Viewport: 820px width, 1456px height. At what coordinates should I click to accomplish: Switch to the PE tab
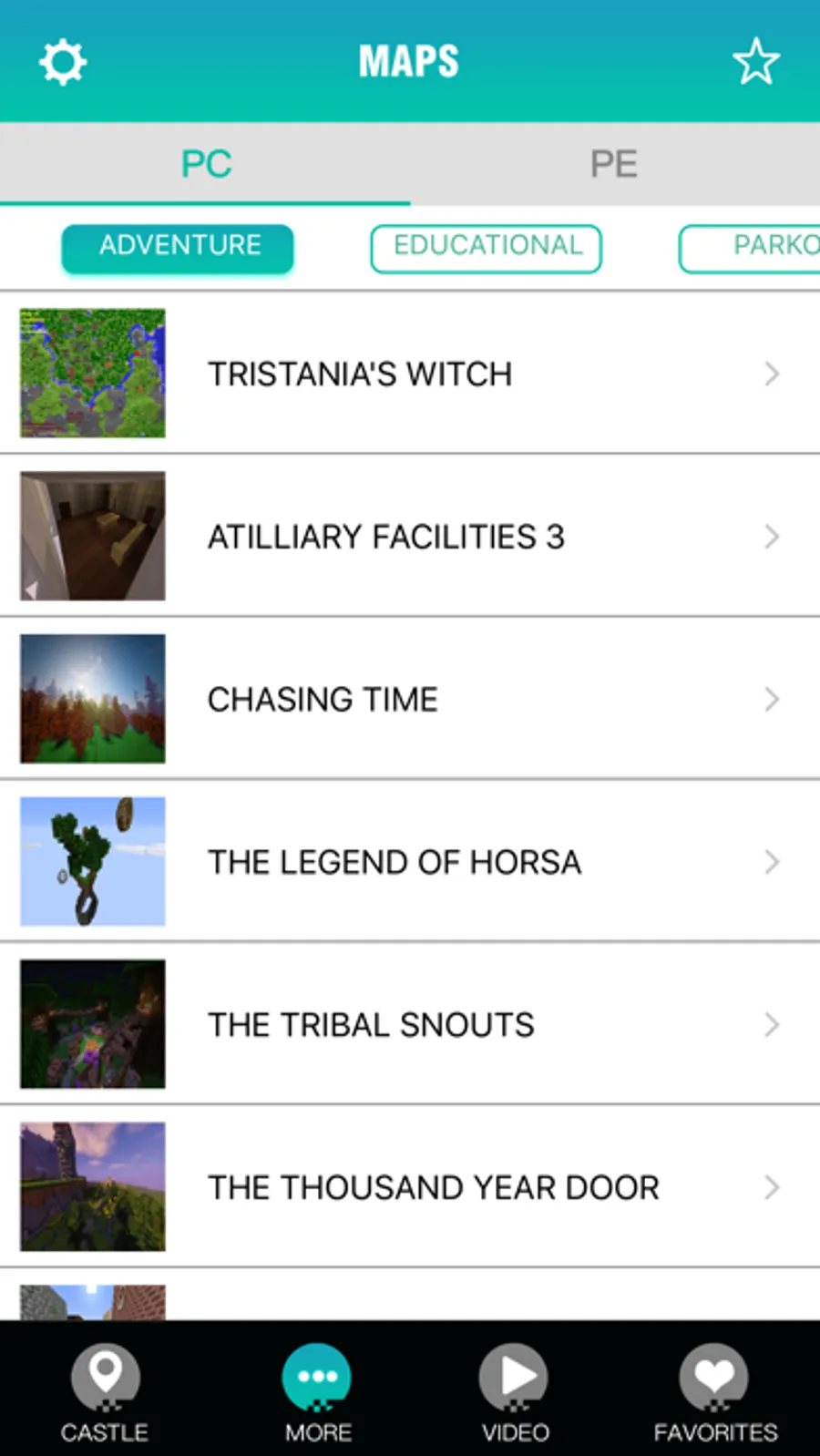pos(613,164)
